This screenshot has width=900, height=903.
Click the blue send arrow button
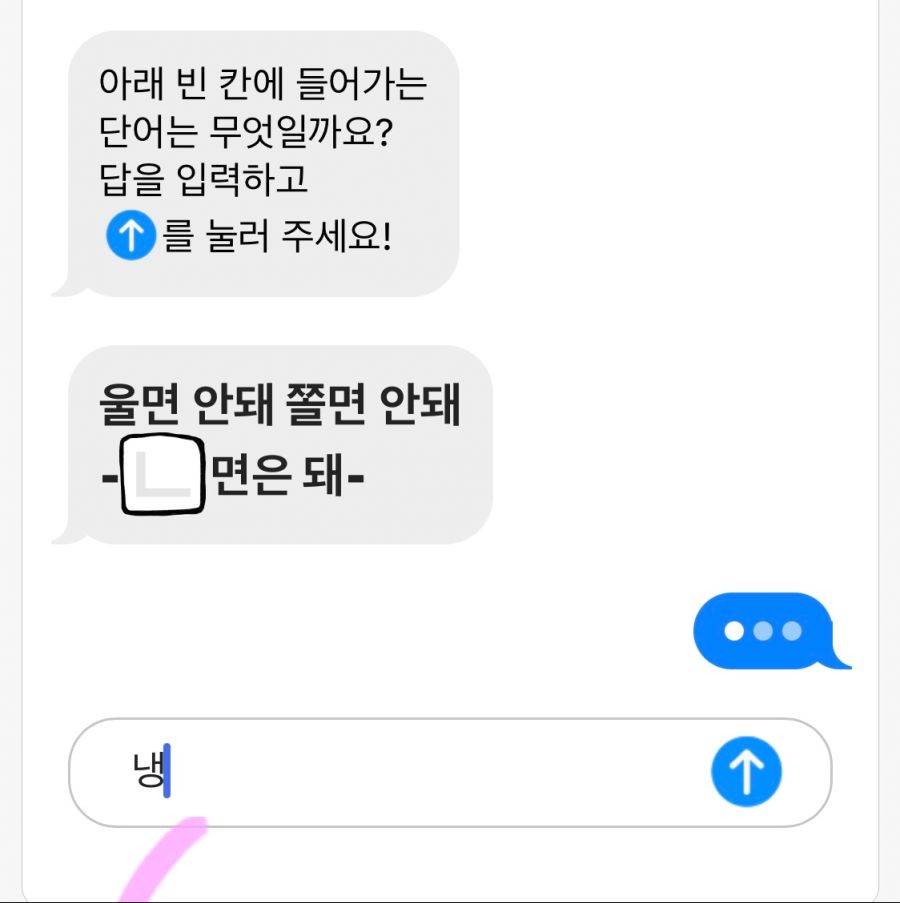tap(745, 771)
